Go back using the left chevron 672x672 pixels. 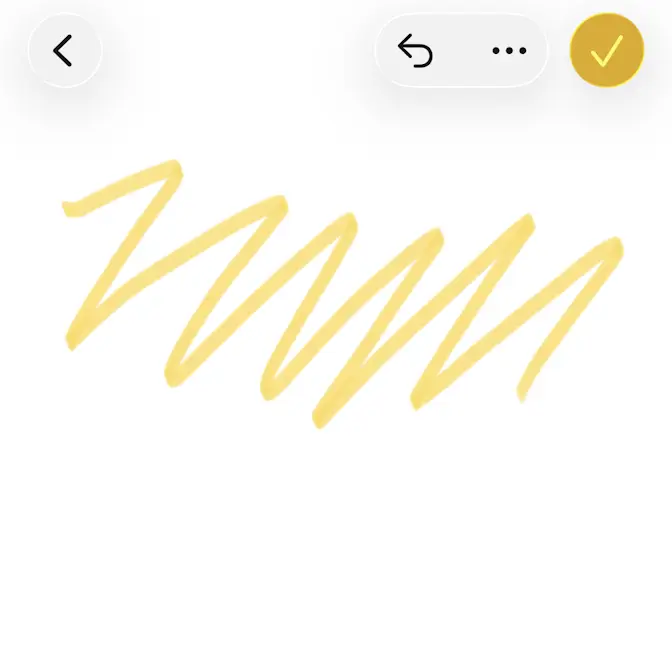pyautogui.click(x=65, y=51)
